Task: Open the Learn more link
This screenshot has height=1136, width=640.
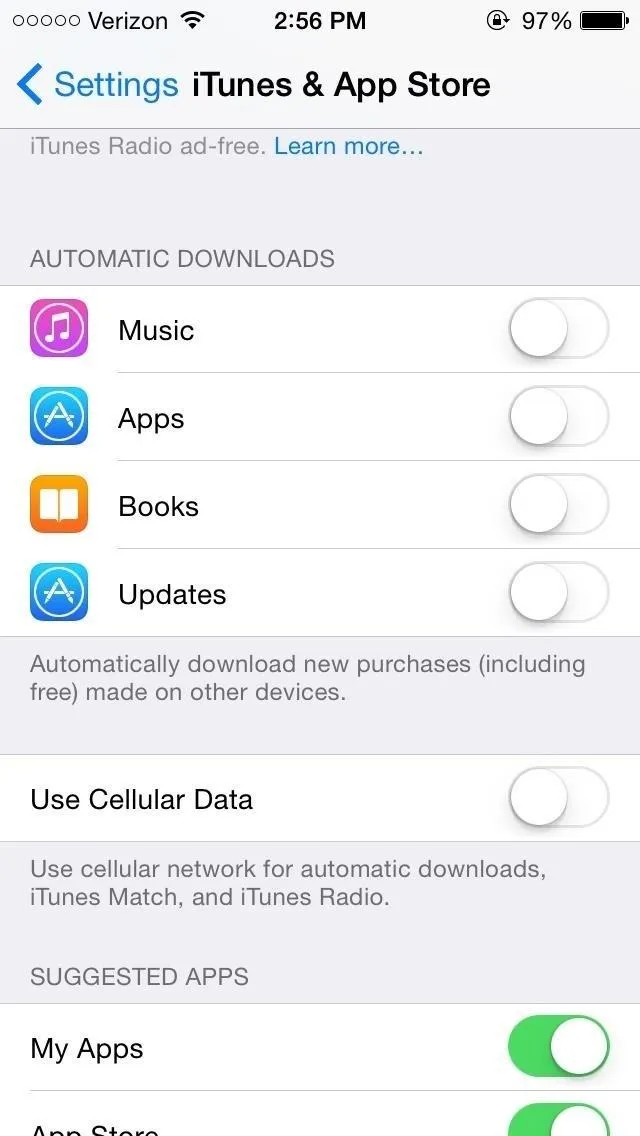Action: coord(349,146)
